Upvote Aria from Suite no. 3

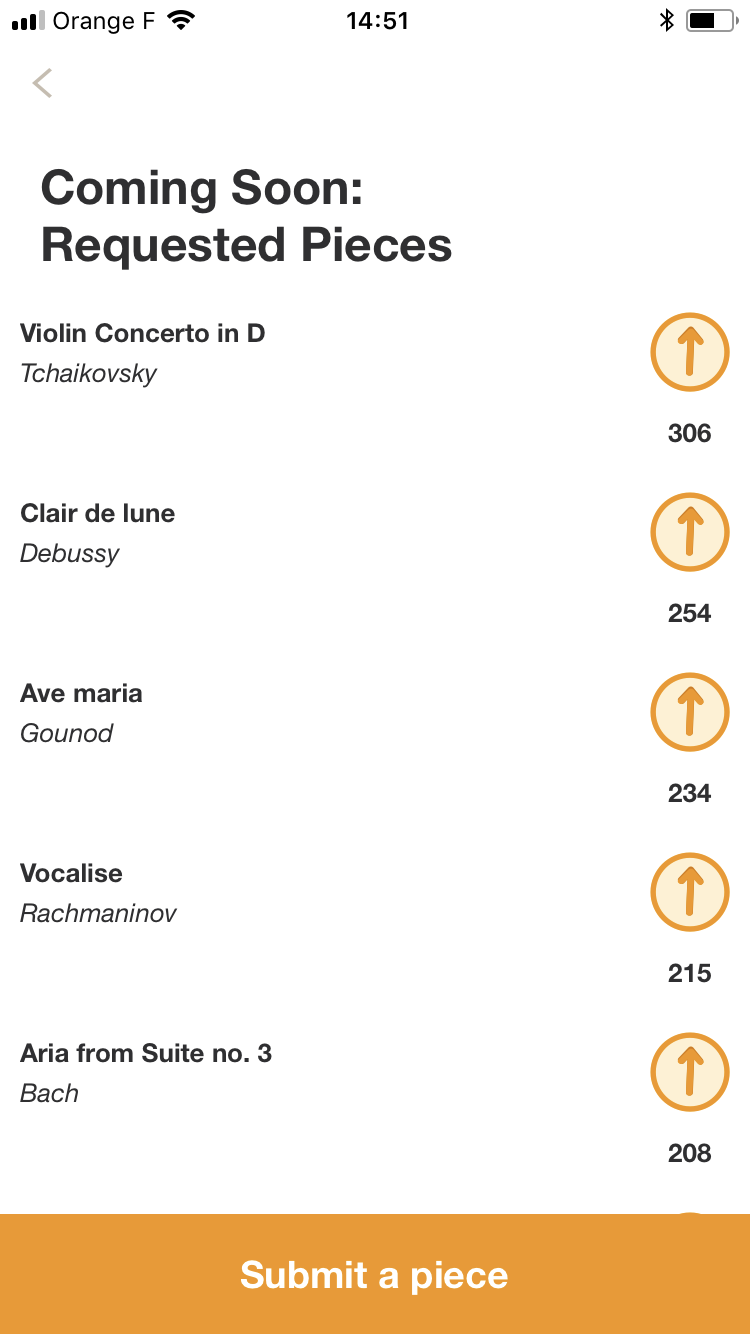[690, 1072]
